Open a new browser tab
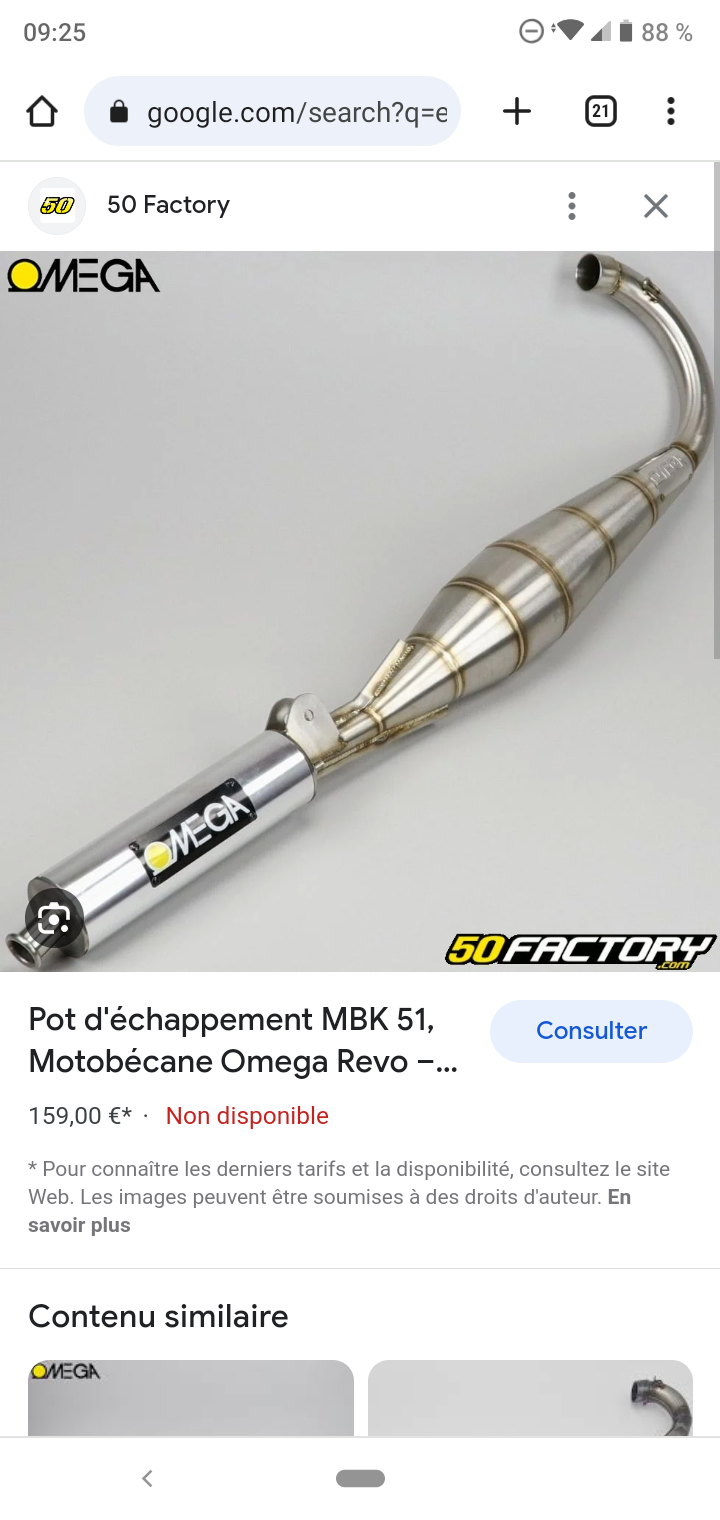This screenshot has height=1520, width=720. click(516, 111)
